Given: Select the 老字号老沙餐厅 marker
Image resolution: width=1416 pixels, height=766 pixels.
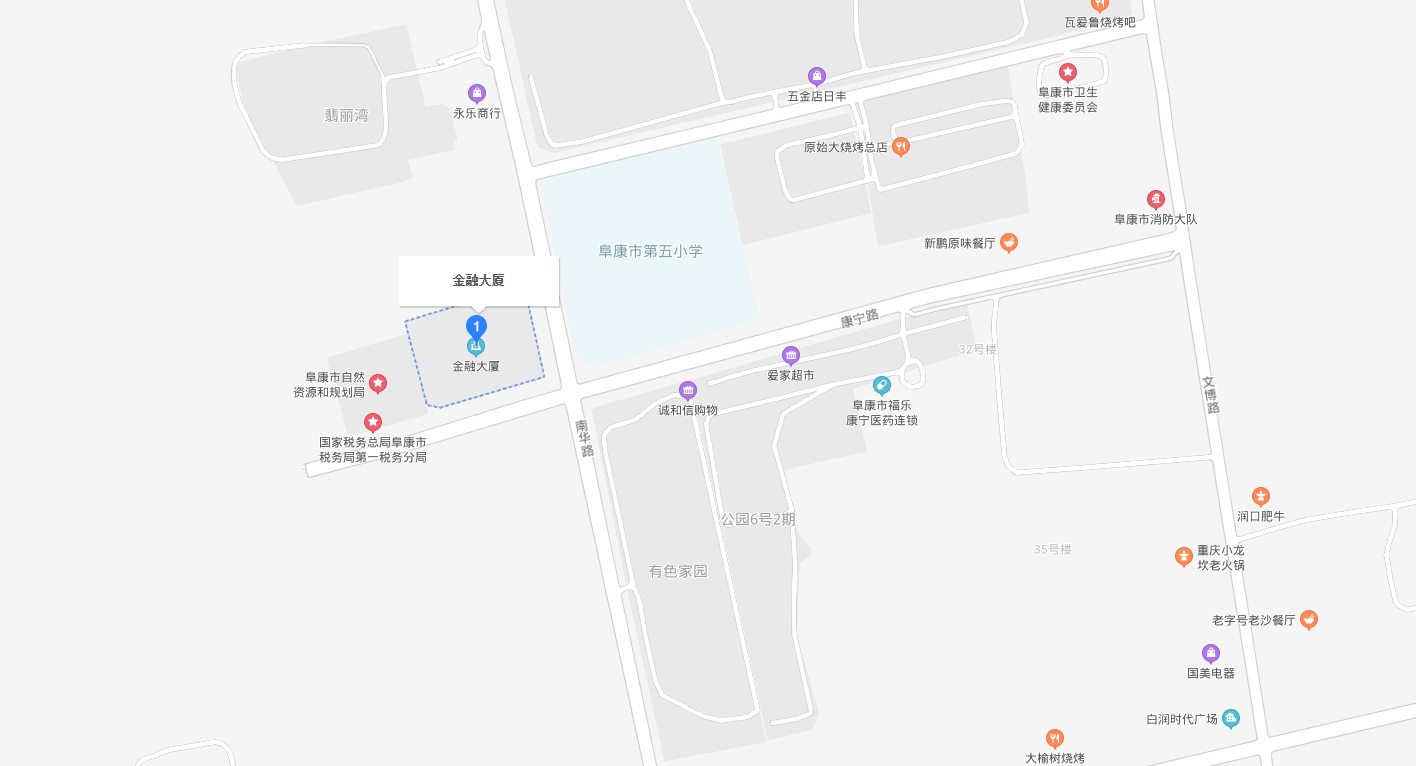Looking at the screenshot, I should 1309,619.
